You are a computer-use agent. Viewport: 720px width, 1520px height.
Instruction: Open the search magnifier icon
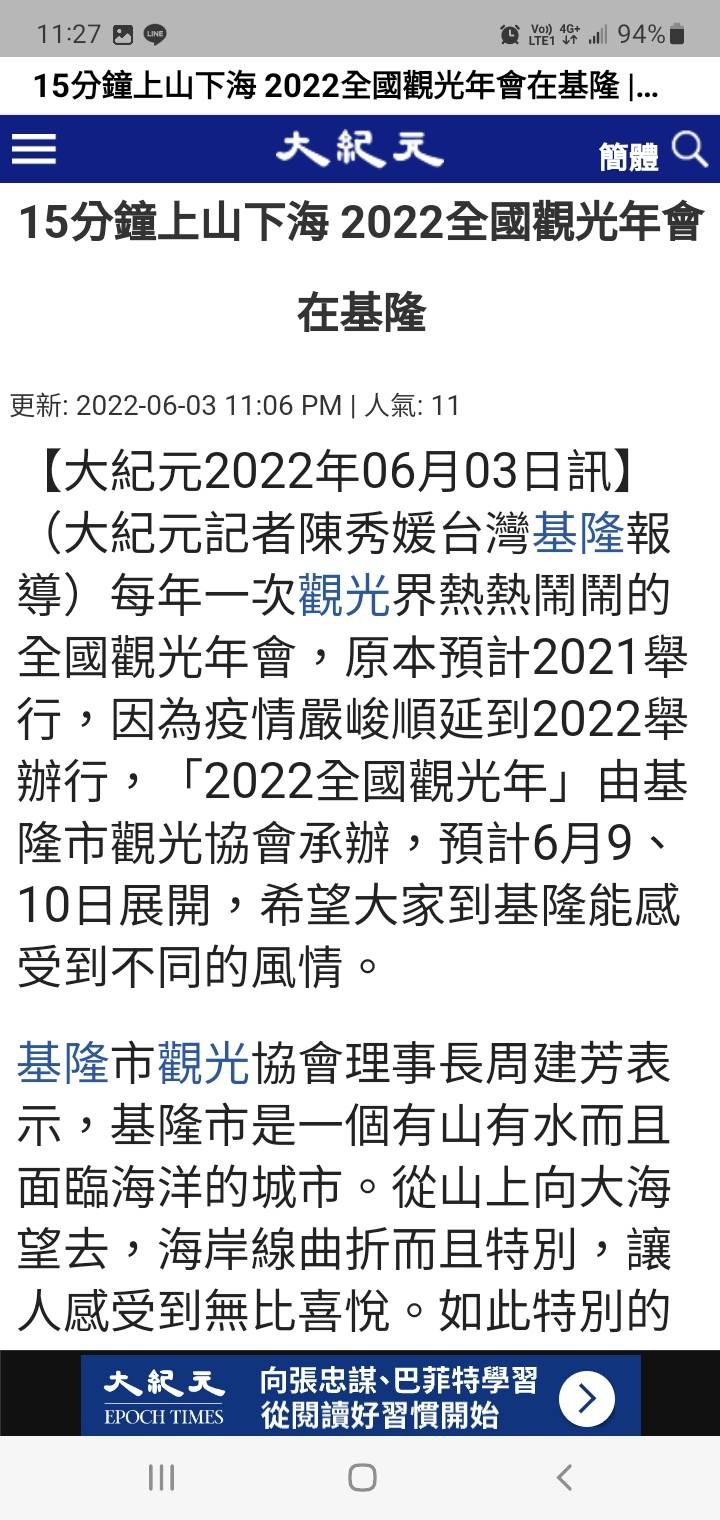[x=690, y=150]
